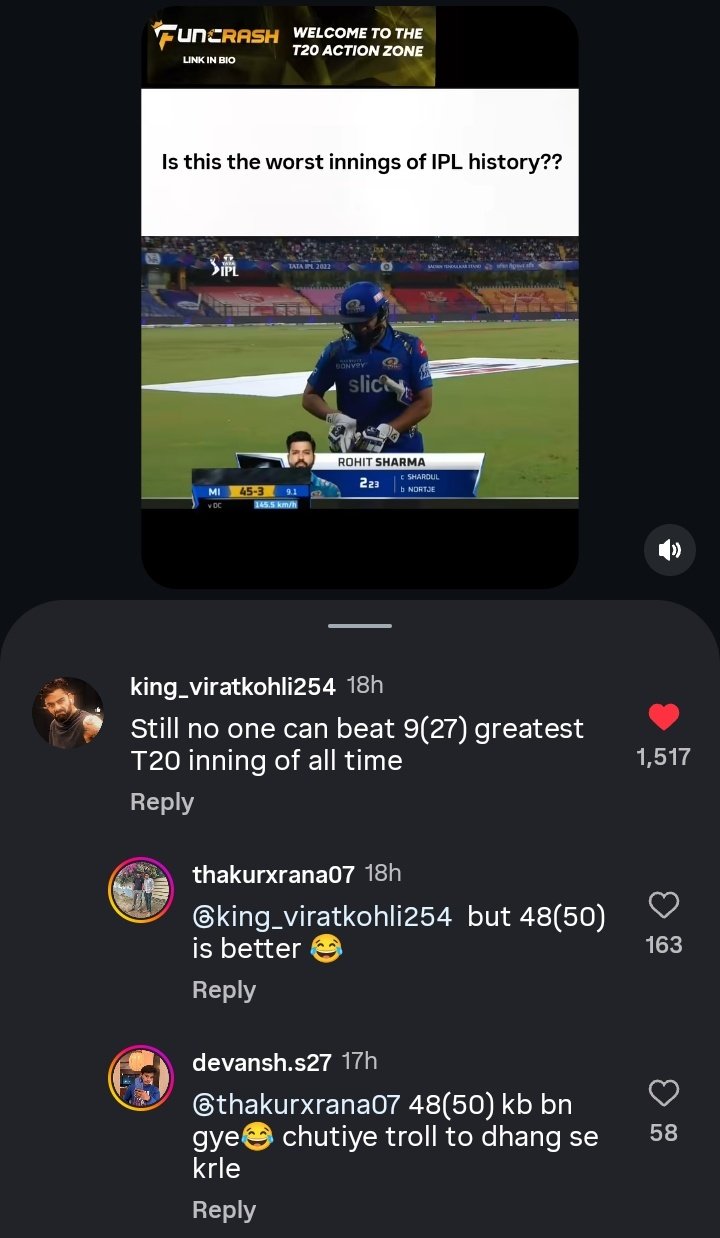
Task: Like thakurxrana07's reply
Action: [664, 906]
